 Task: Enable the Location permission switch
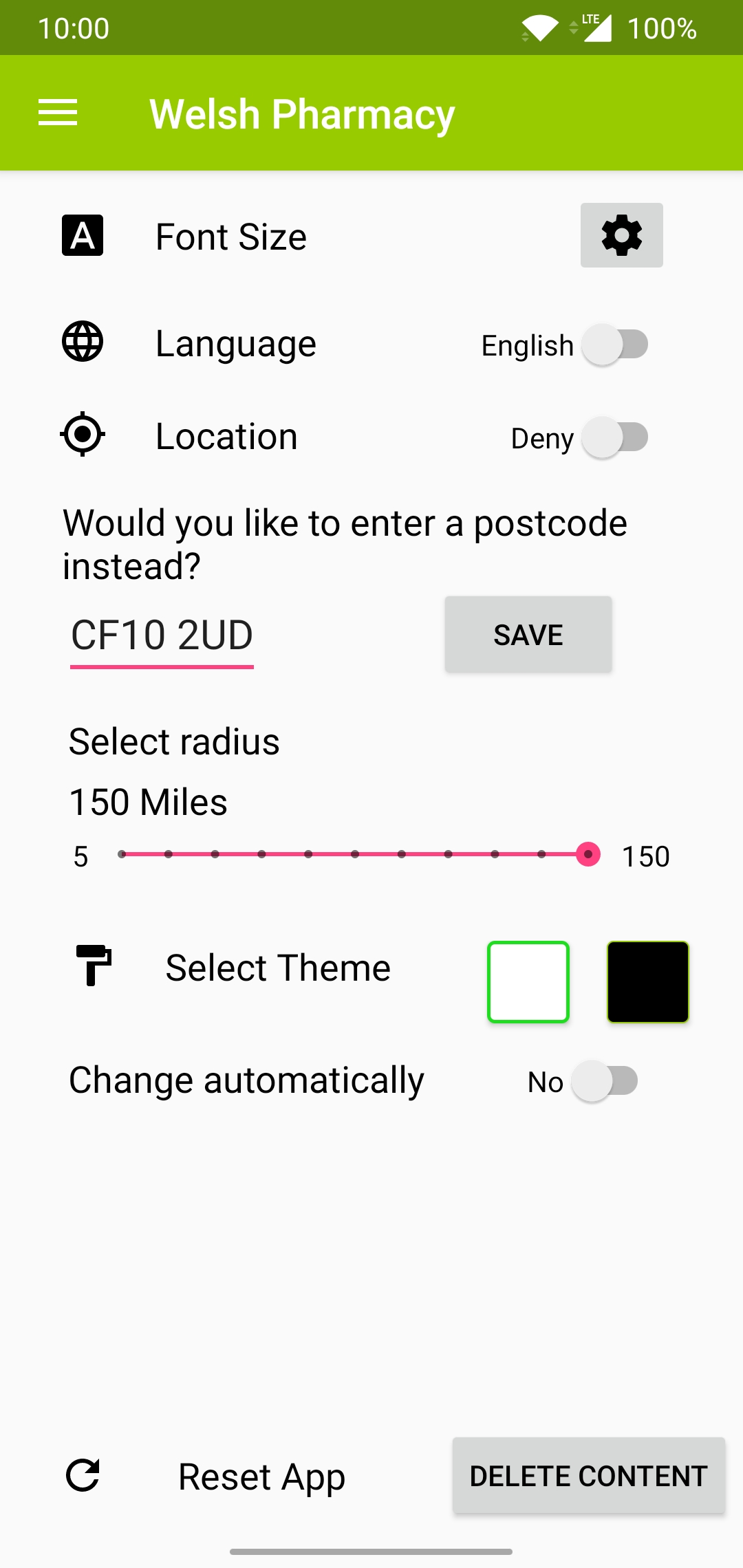[615, 437]
